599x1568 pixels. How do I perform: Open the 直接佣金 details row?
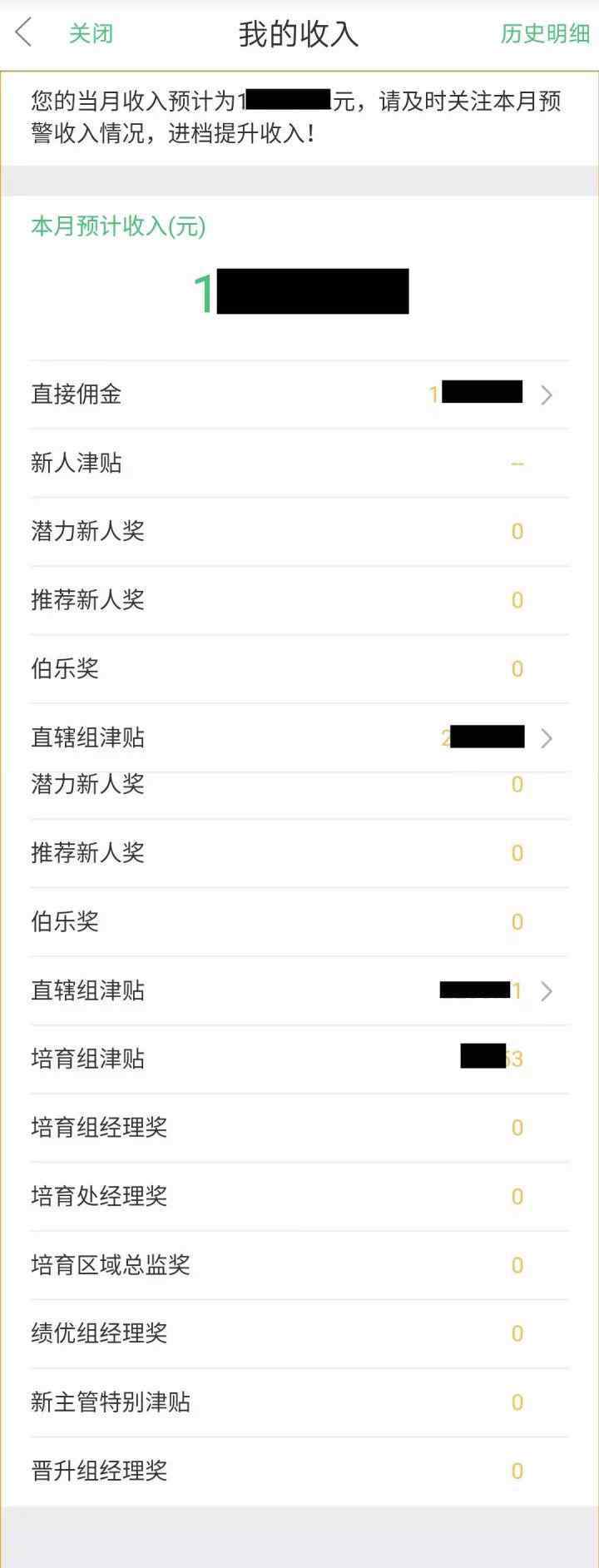coord(299,394)
